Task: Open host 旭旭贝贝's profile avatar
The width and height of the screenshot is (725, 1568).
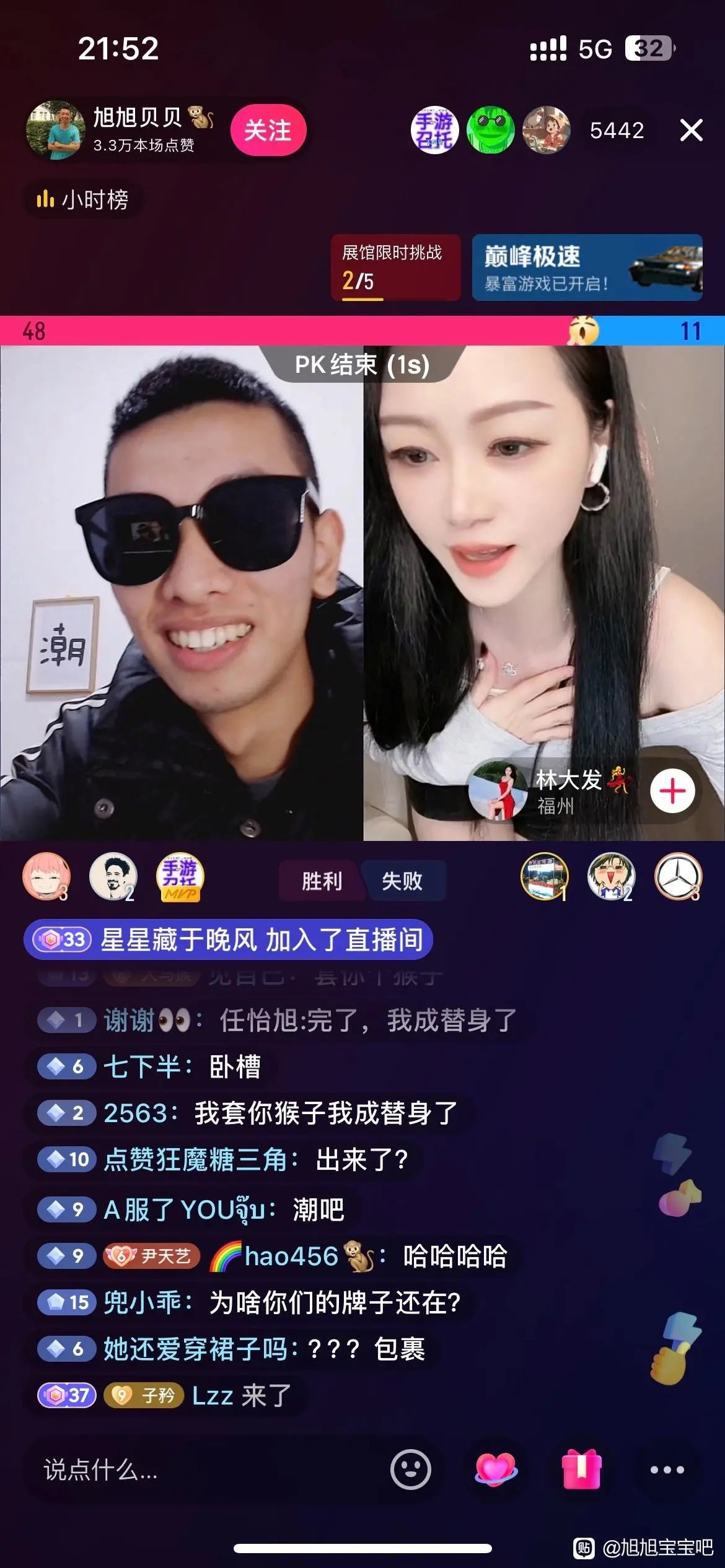Action: click(x=56, y=130)
